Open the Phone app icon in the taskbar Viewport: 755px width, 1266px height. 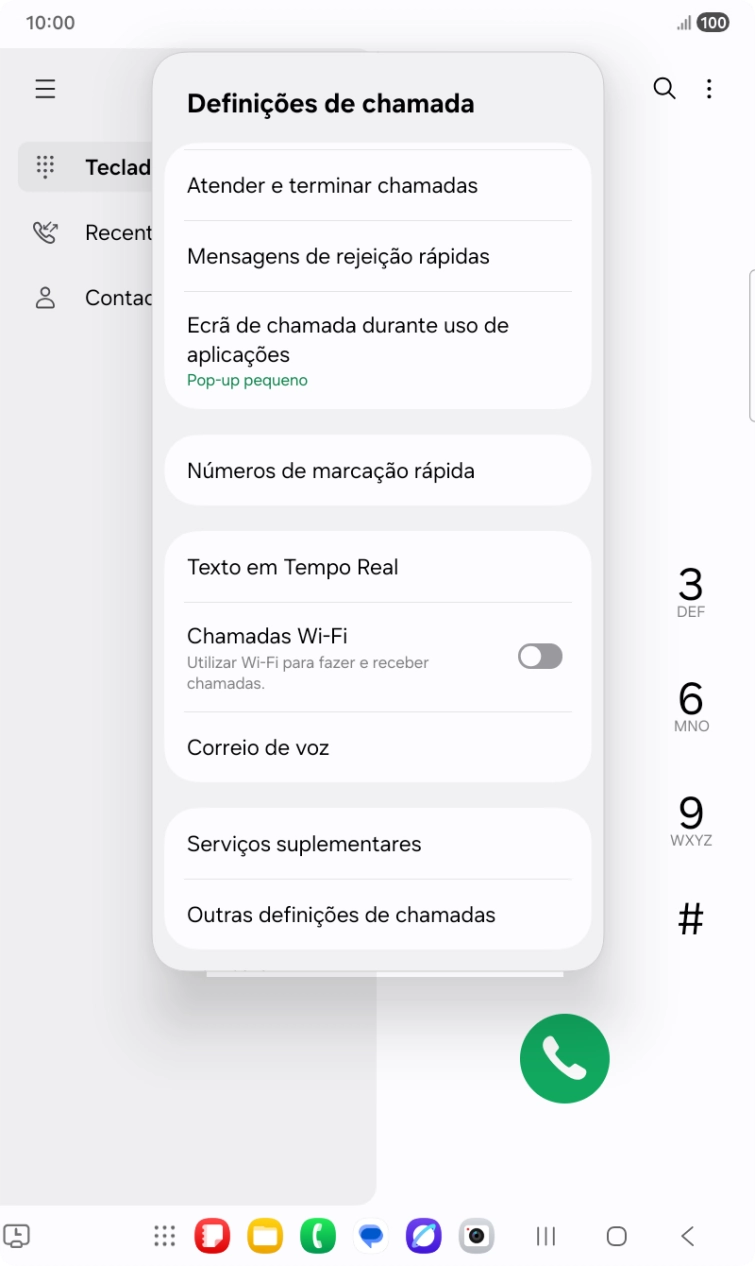[318, 1236]
